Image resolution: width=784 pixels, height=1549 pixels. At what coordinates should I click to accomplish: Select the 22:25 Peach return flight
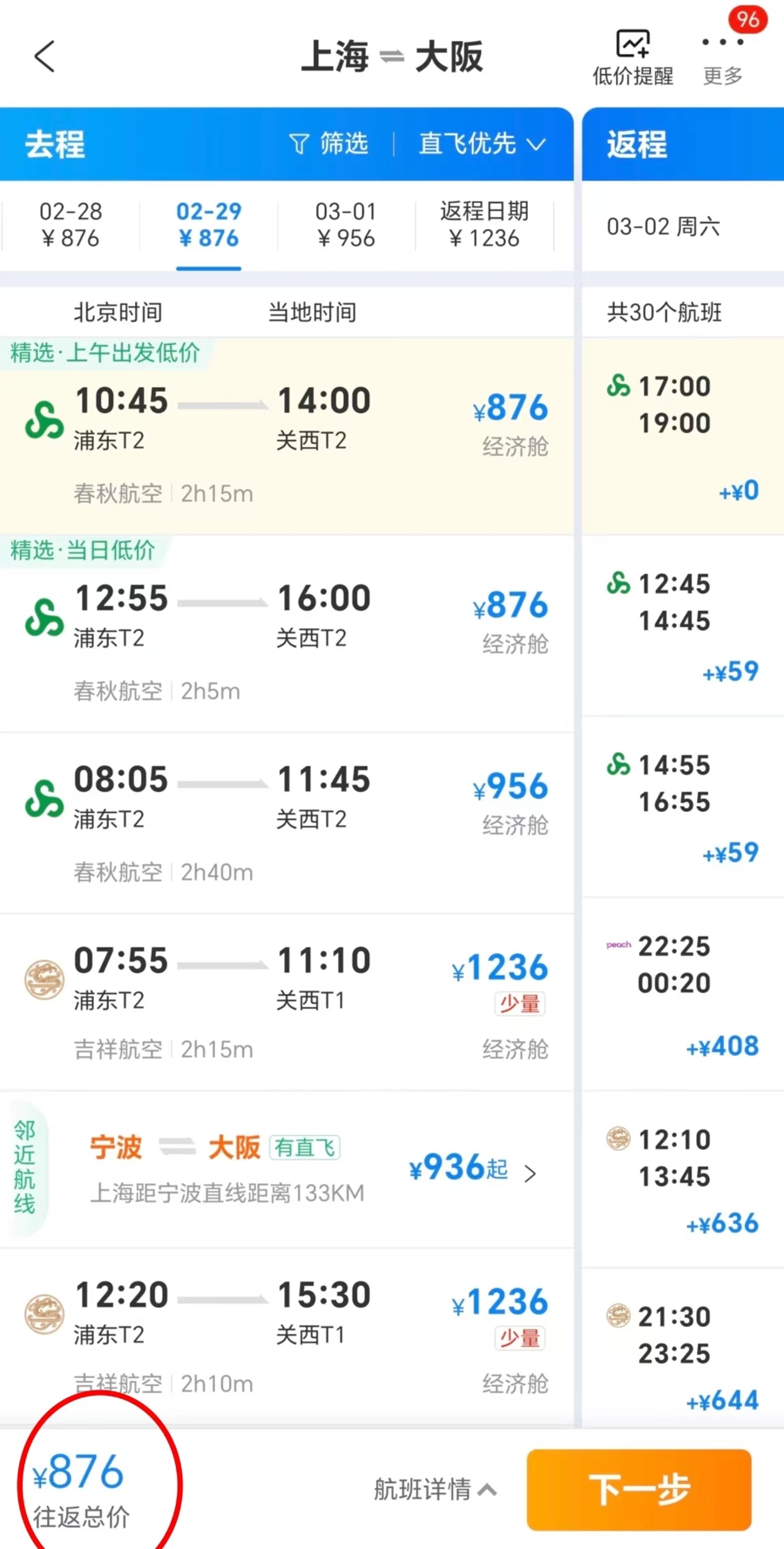pyautogui.click(x=683, y=994)
